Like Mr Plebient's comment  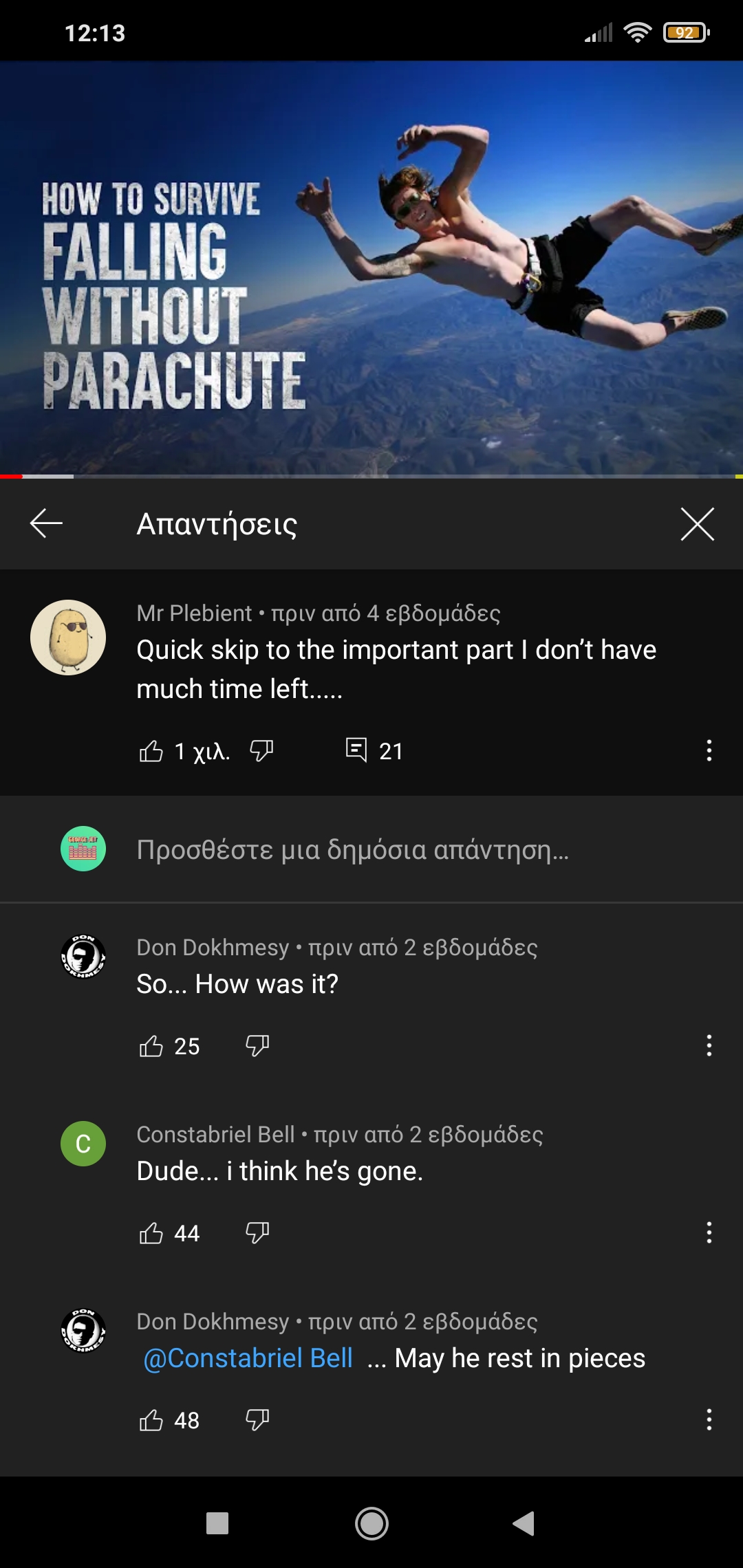151,751
